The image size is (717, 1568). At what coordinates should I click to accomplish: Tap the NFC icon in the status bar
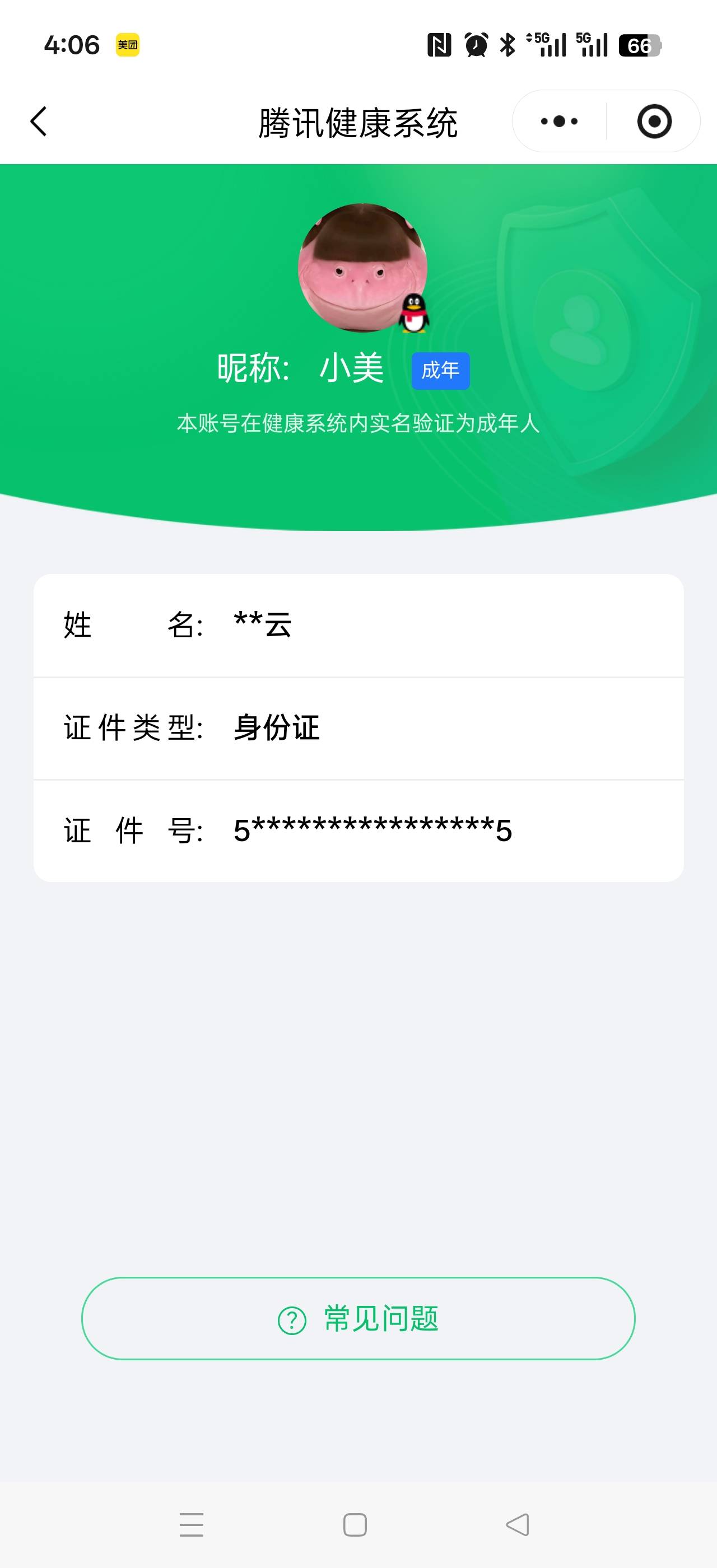[x=440, y=44]
